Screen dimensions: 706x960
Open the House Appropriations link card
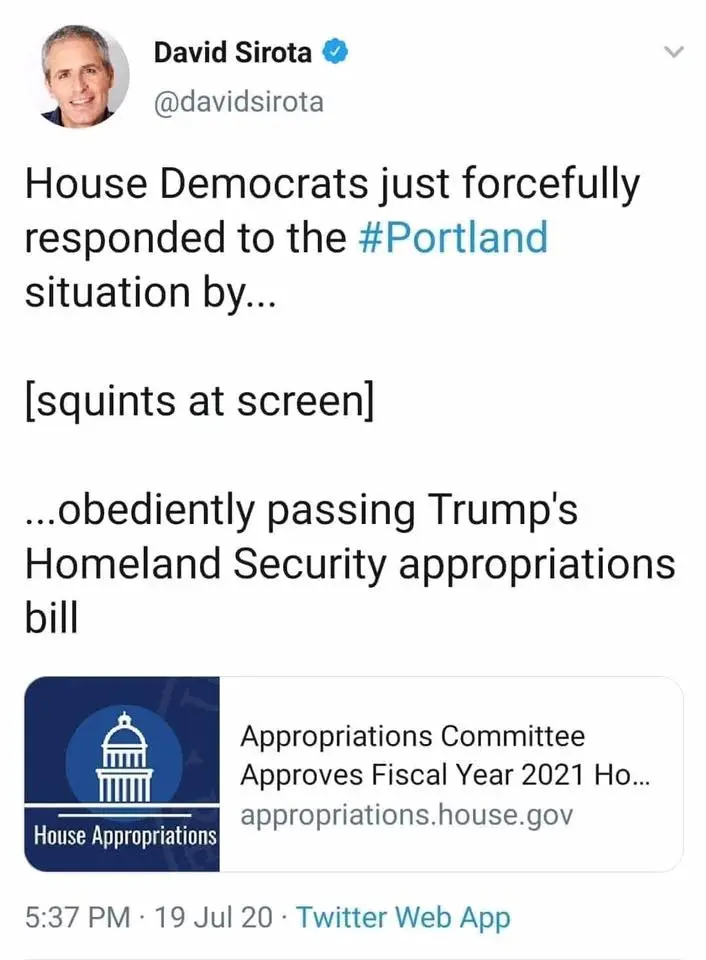click(x=354, y=773)
